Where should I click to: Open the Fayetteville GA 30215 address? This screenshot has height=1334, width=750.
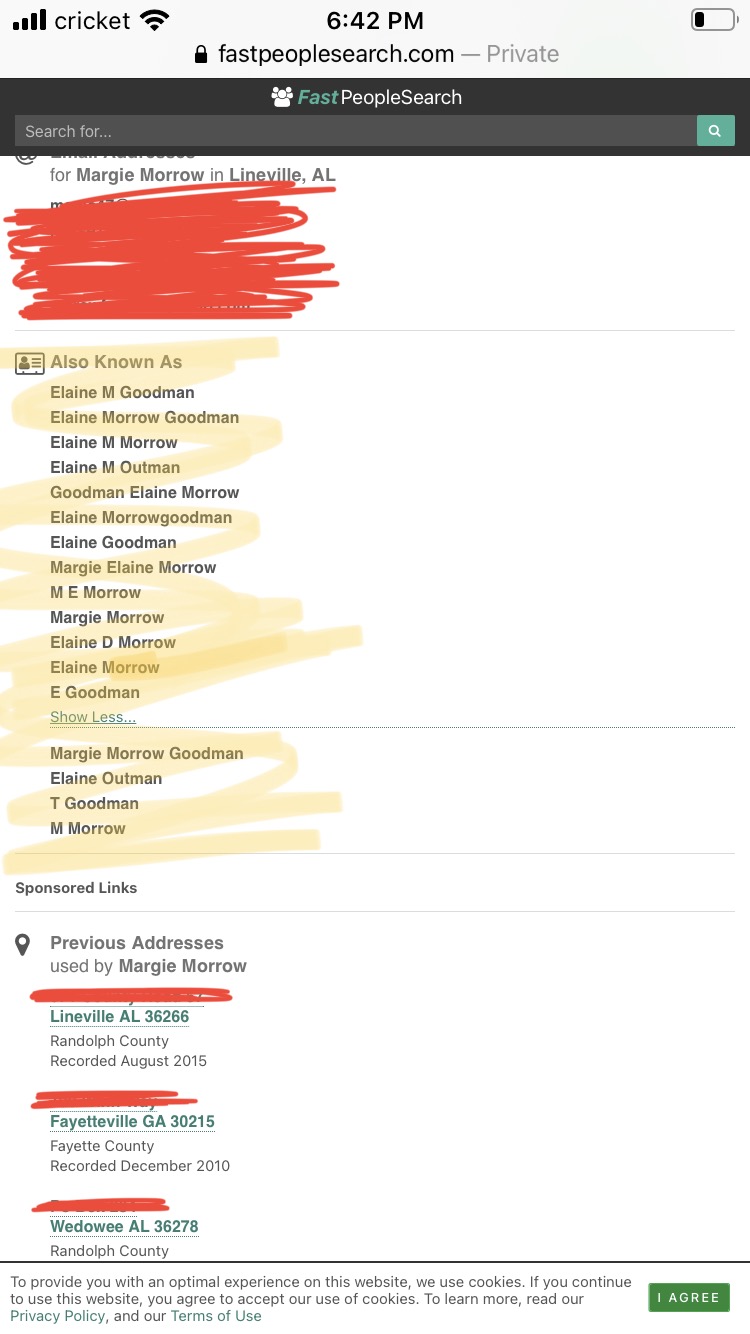click(x=132, y=1121)
